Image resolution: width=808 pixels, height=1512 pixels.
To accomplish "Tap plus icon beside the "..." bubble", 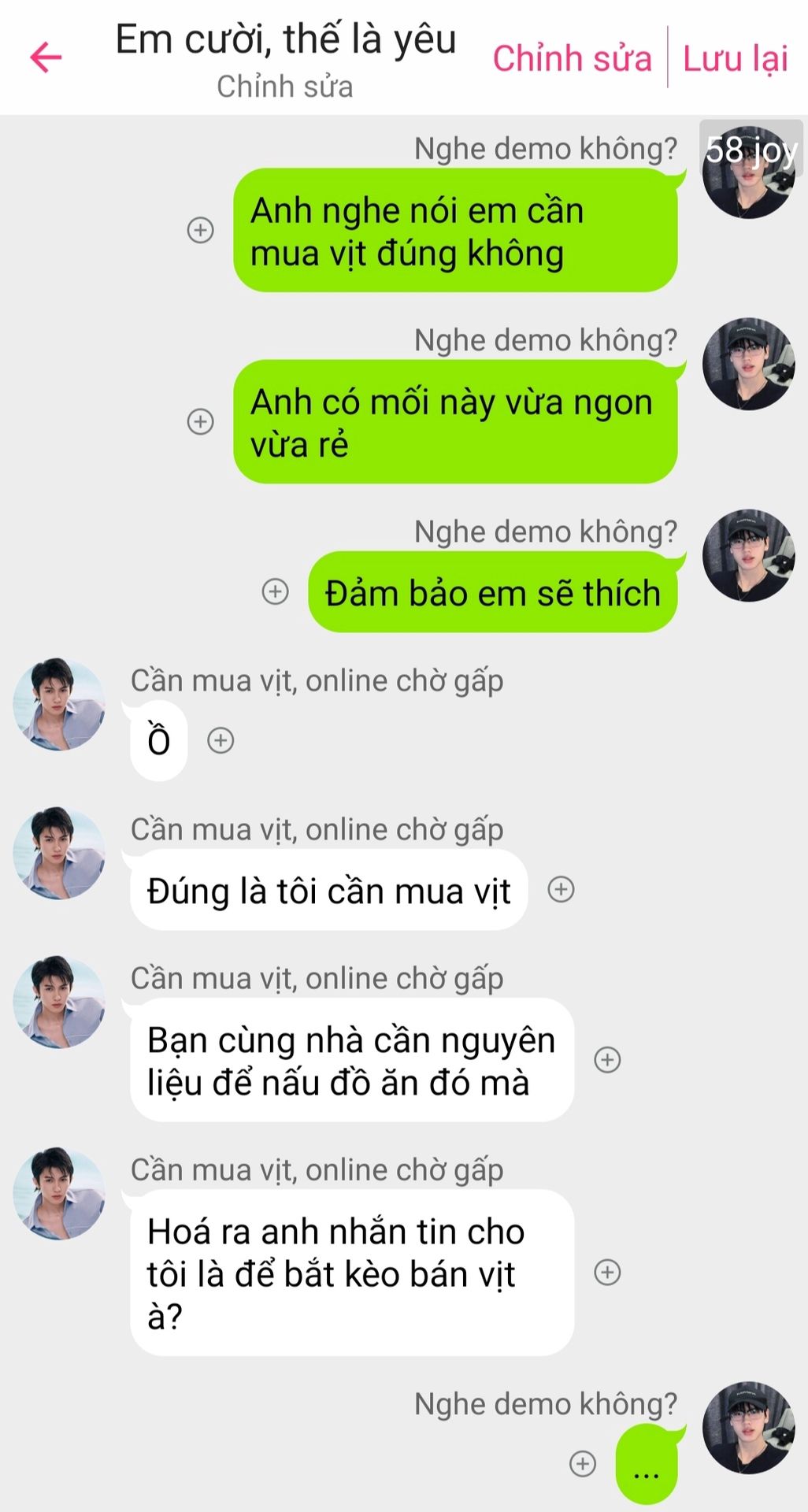I will pyautogui.click(x=583, y=1463).
